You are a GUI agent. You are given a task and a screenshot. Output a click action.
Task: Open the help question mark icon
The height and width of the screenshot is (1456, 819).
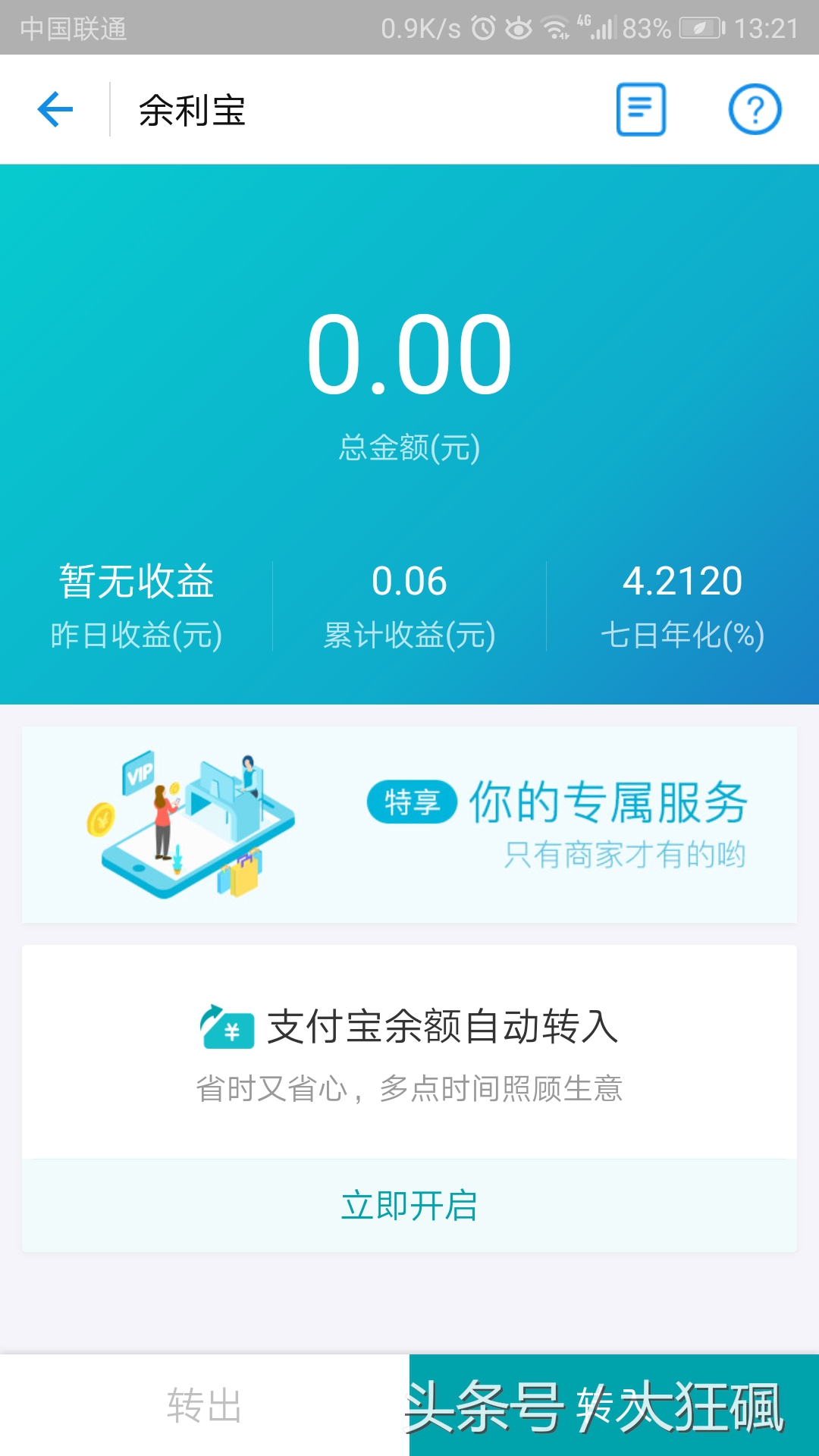(755, 108)
